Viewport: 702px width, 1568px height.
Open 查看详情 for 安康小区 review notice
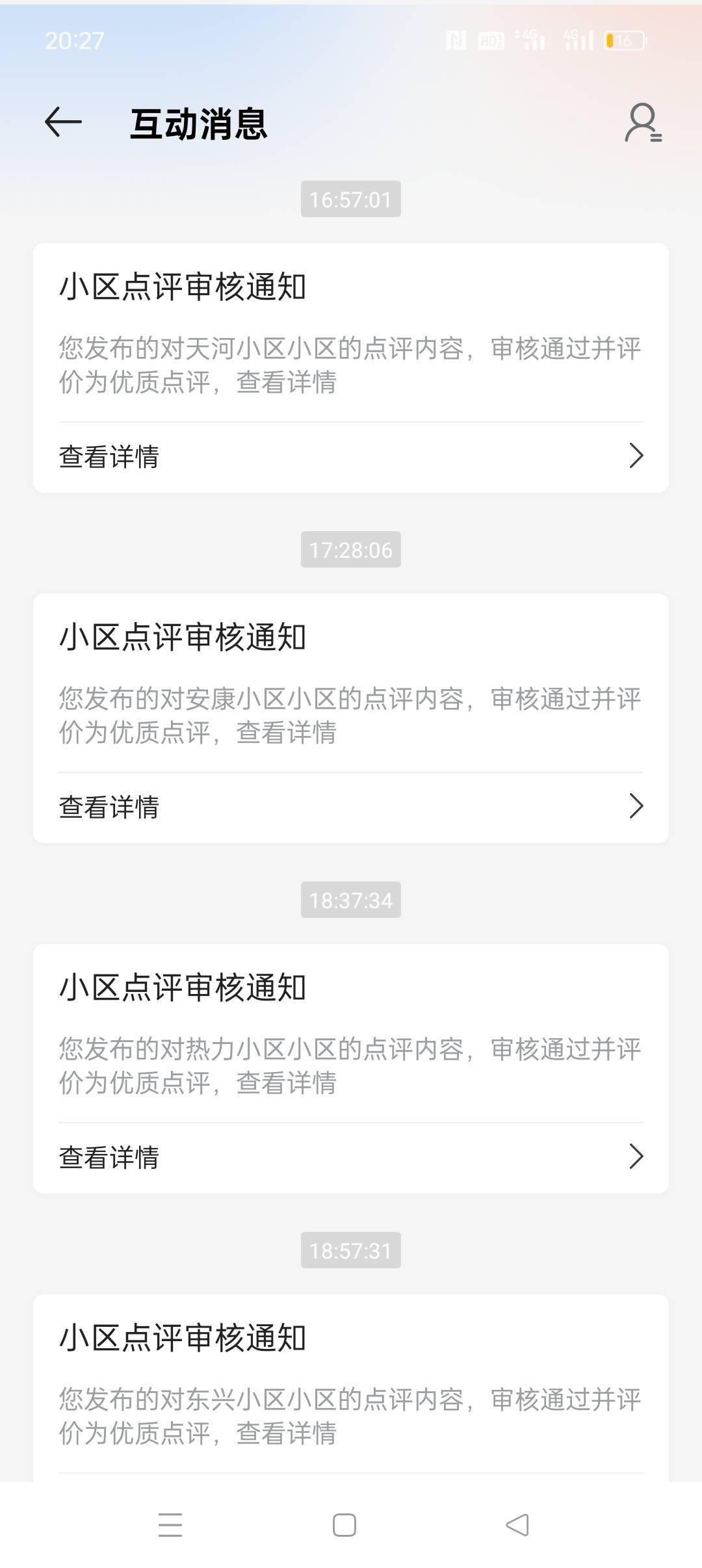351,807
